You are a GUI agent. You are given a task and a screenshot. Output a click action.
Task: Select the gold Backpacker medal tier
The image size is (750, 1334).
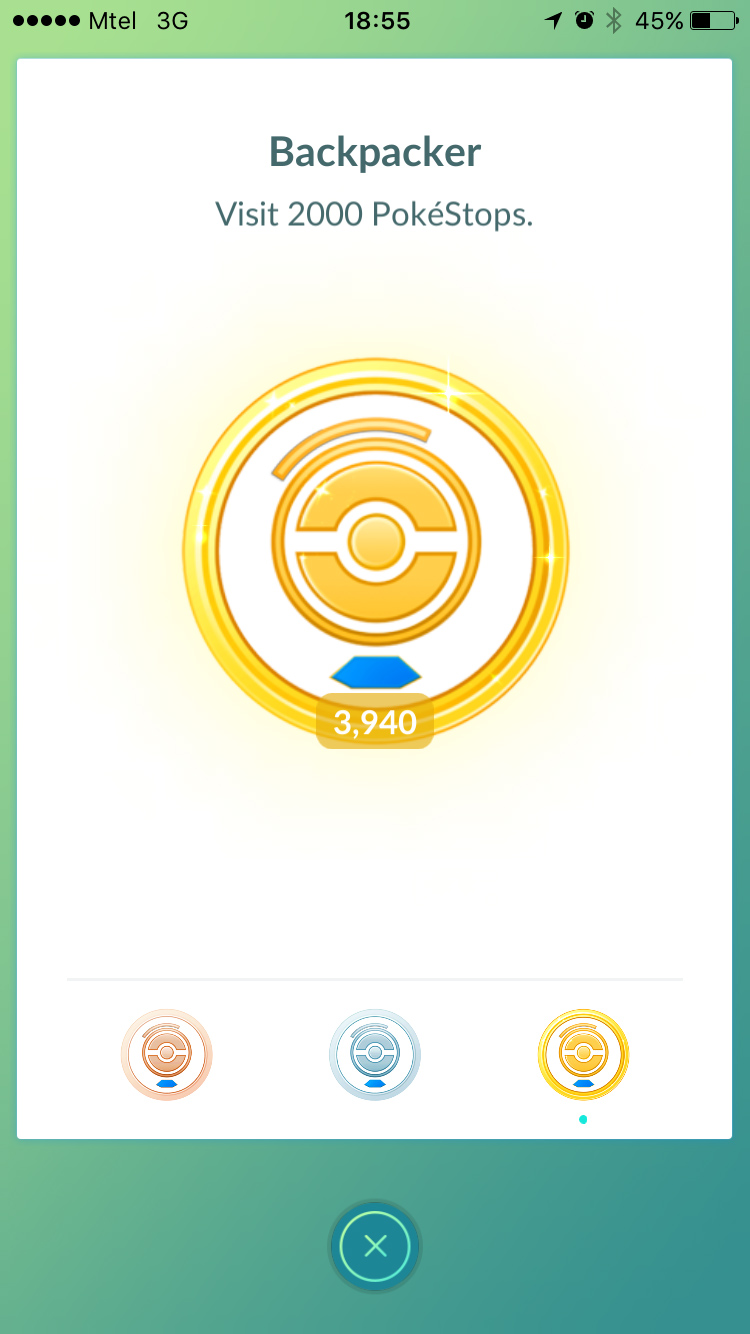point(583,1055)
